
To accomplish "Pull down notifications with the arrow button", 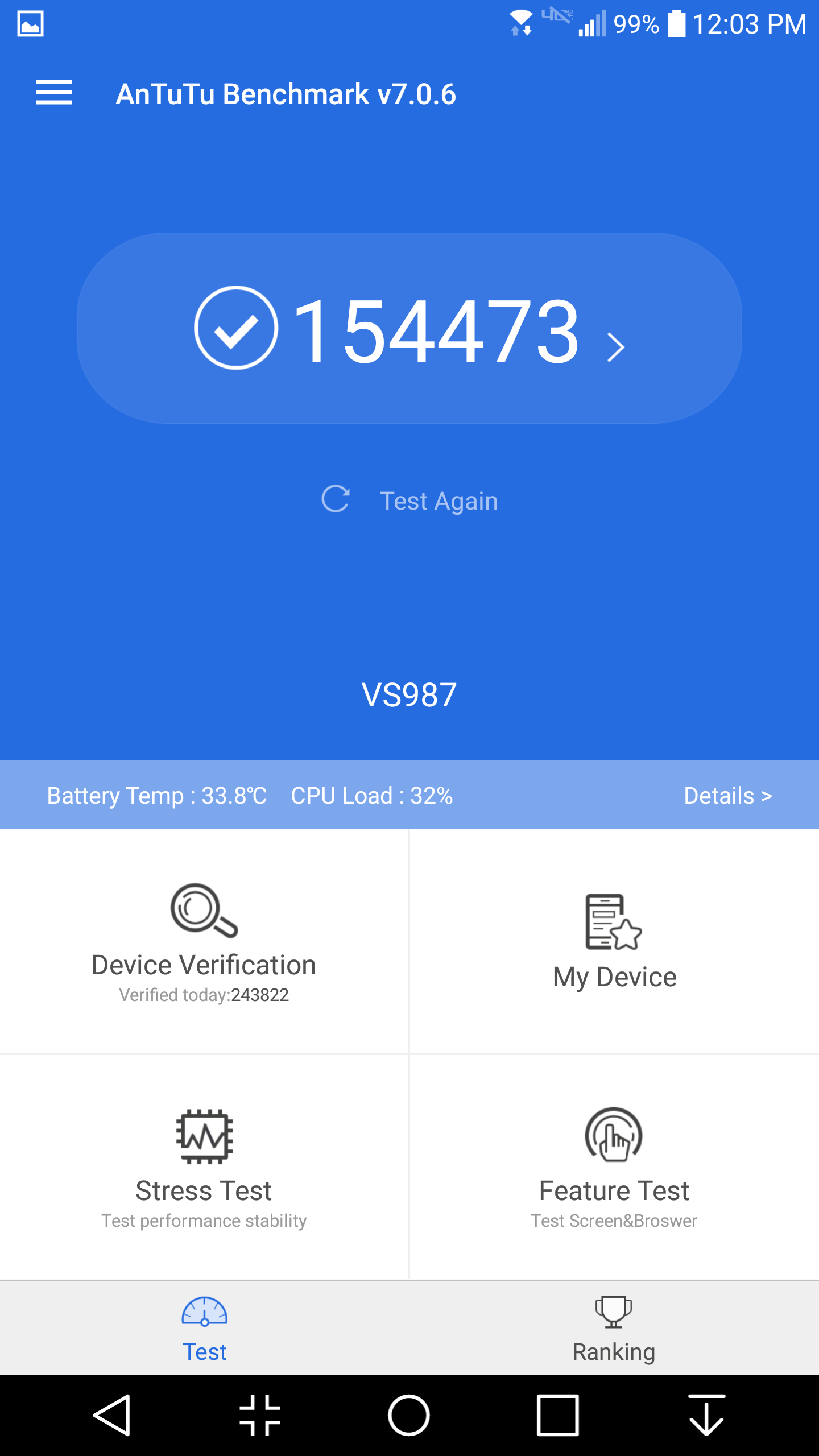I will [706, 1415].
